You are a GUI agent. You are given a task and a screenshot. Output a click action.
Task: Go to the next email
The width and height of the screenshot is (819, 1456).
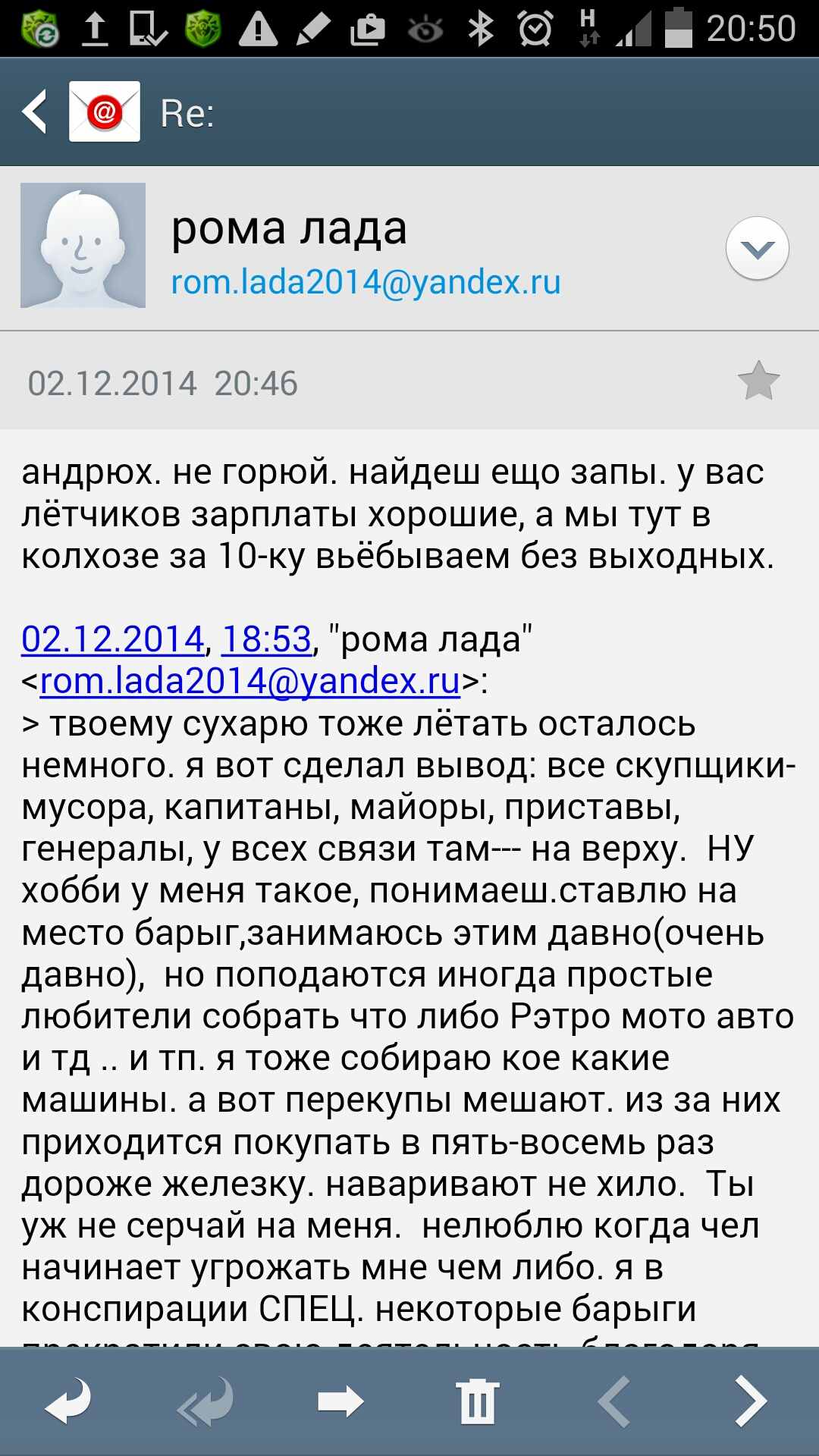(750, 1401)
